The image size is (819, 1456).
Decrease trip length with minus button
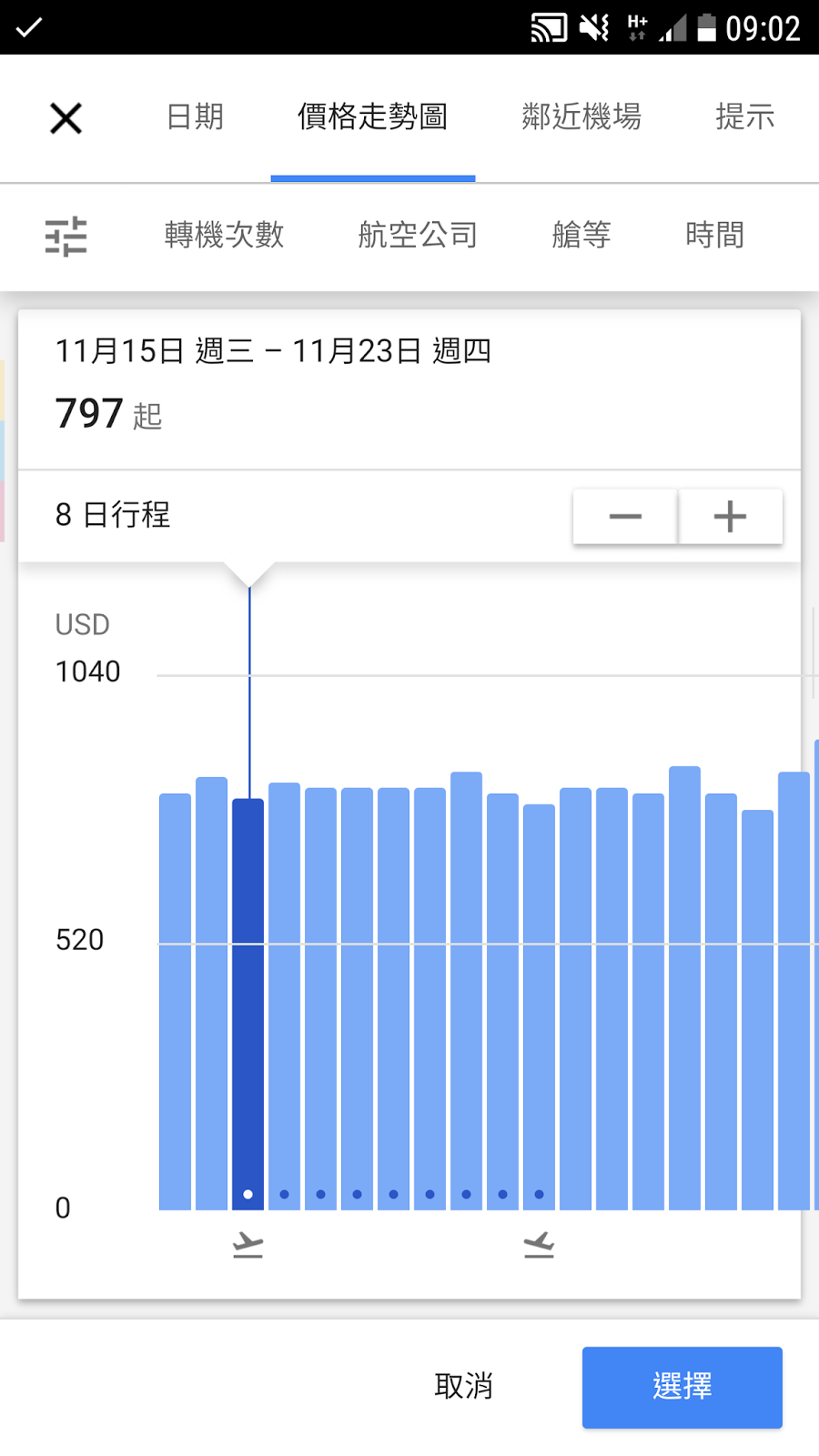point(625,517)
